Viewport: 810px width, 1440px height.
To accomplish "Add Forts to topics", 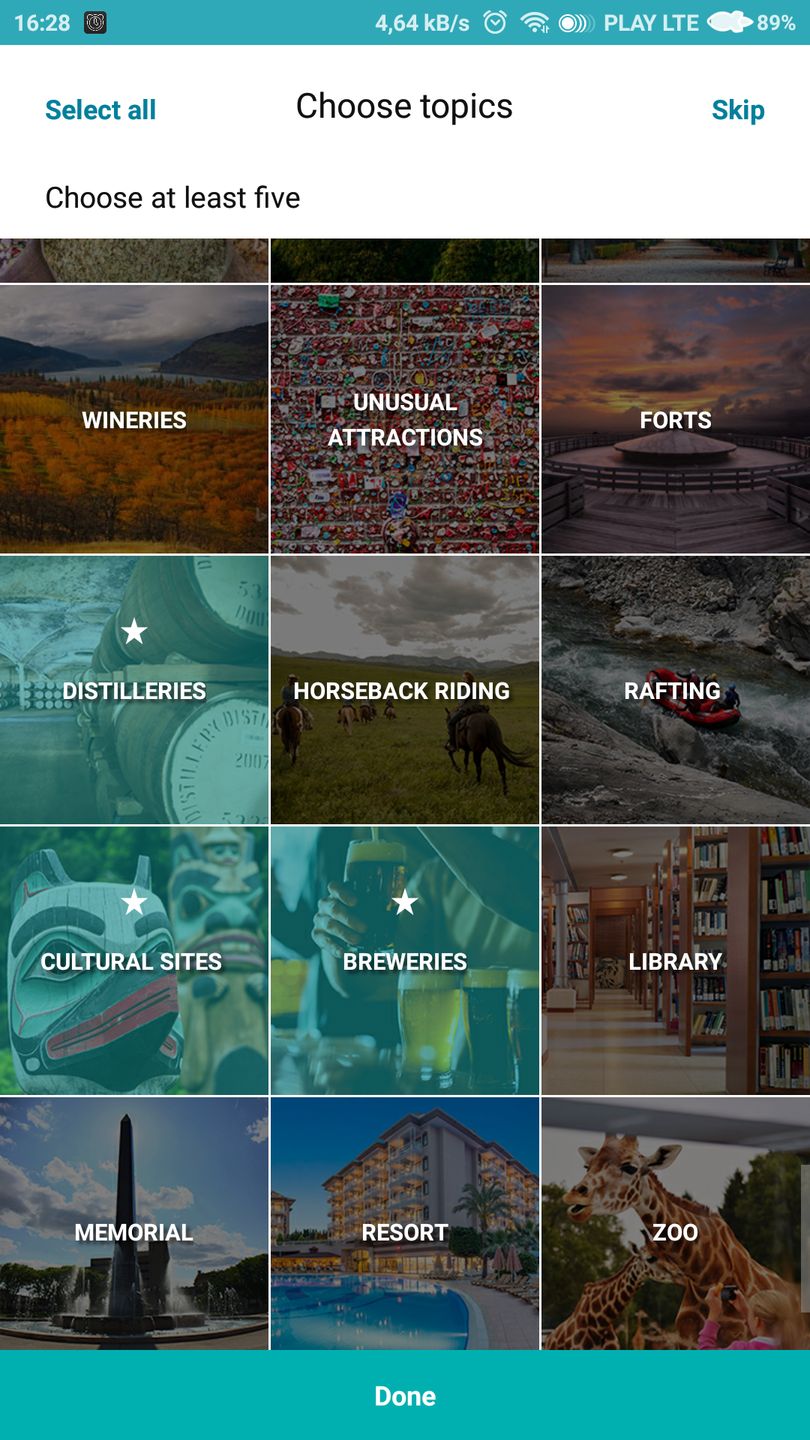I will (675, 420).
